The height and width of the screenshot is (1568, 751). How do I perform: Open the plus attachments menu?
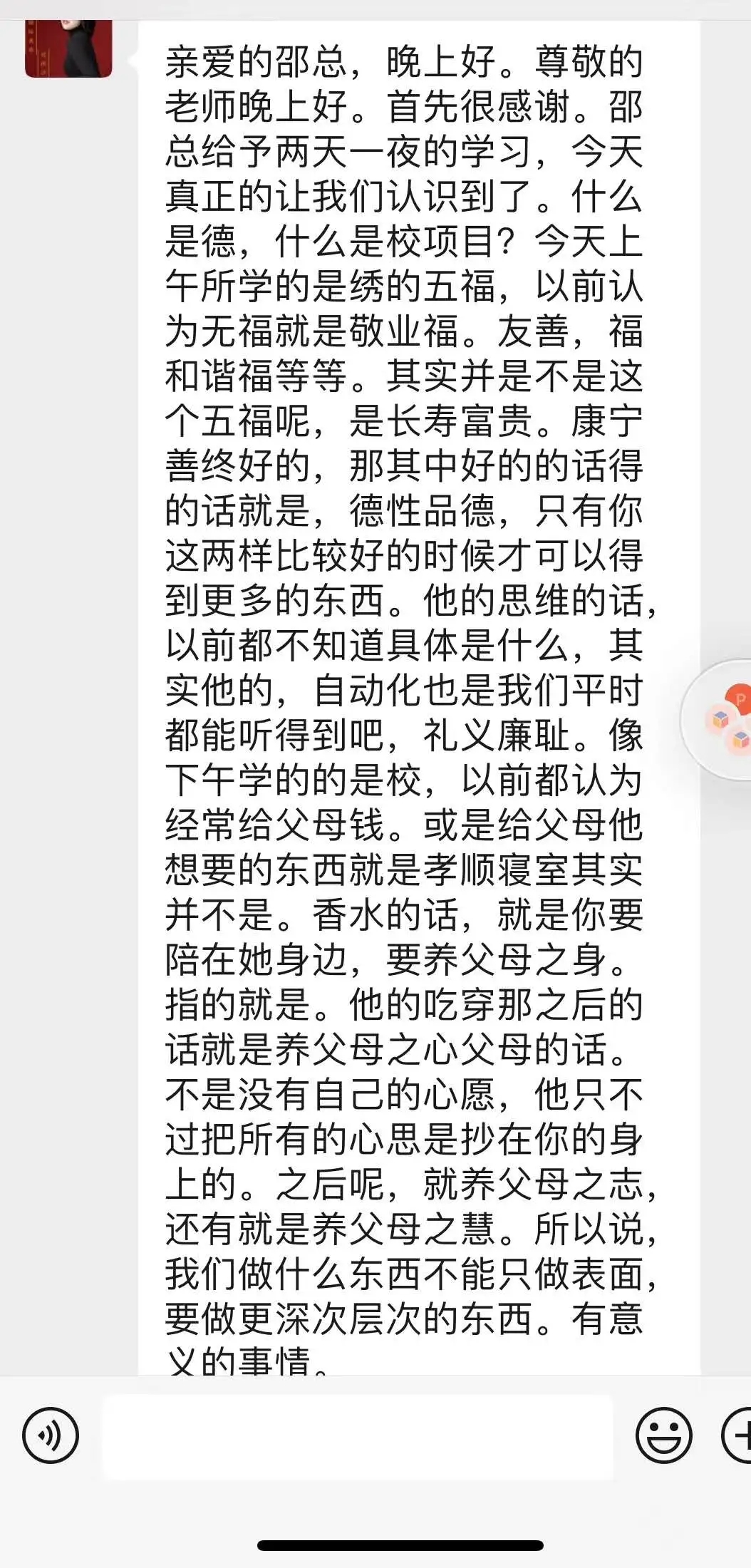coord(737,1435)
